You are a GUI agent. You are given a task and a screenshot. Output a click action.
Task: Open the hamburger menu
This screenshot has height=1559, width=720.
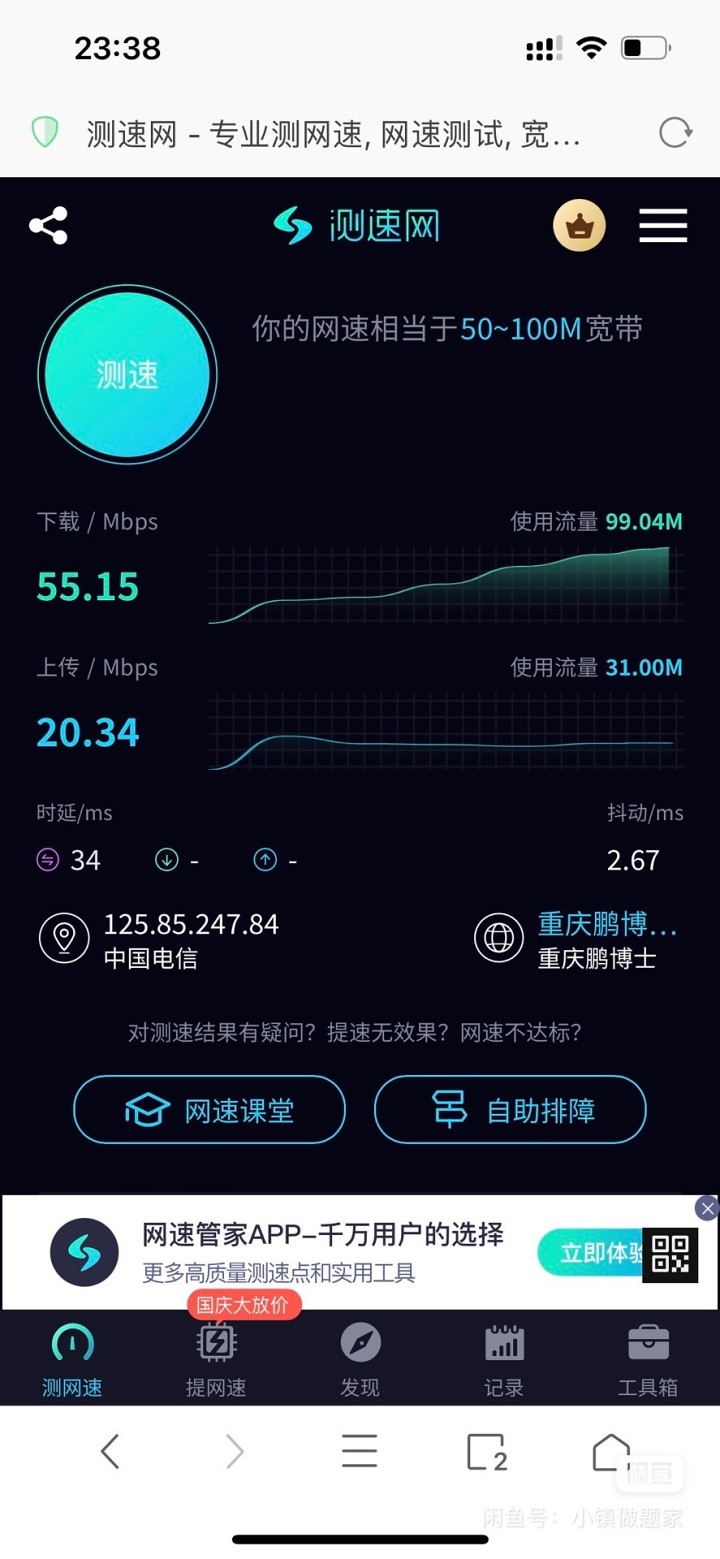[663, 226]
